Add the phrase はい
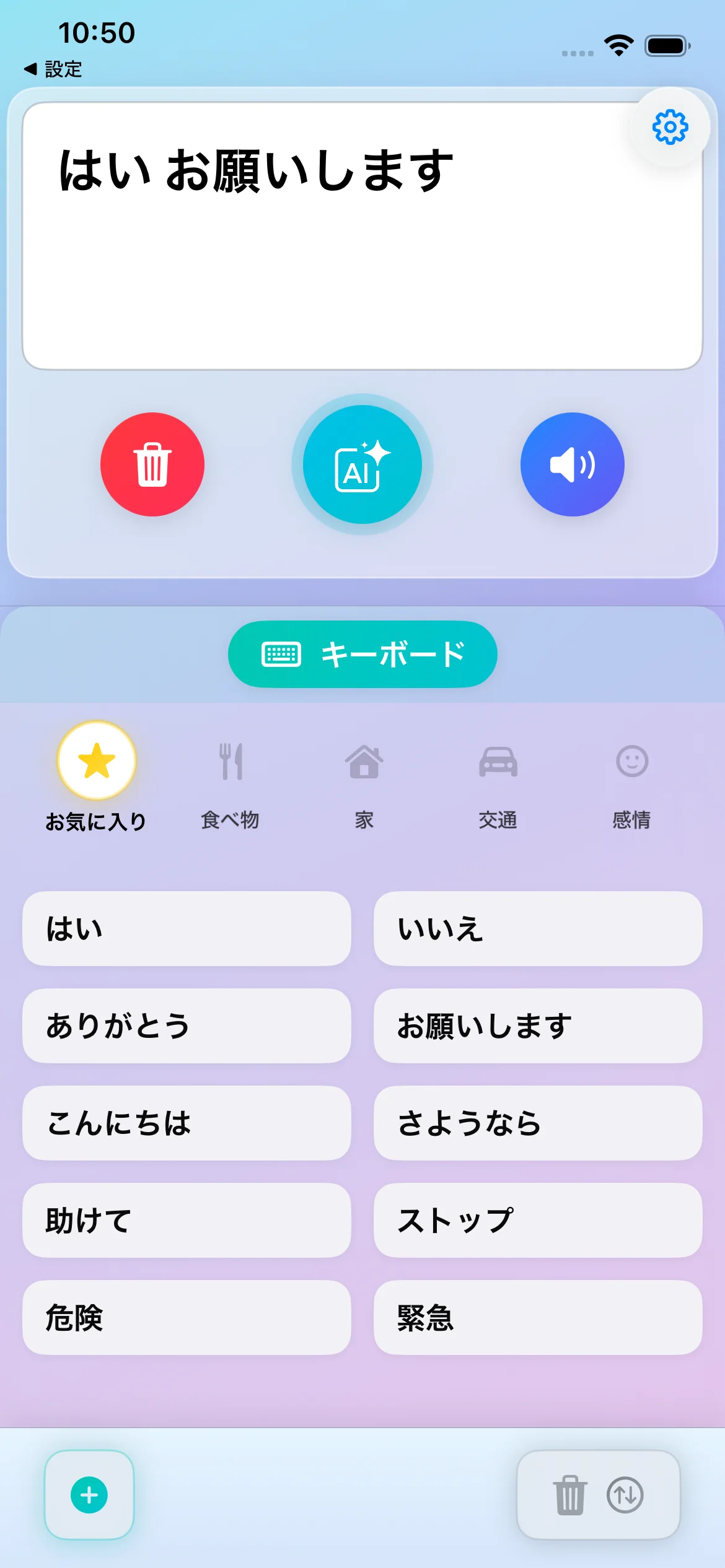The image size is (725, 1568). click(187, 928)
